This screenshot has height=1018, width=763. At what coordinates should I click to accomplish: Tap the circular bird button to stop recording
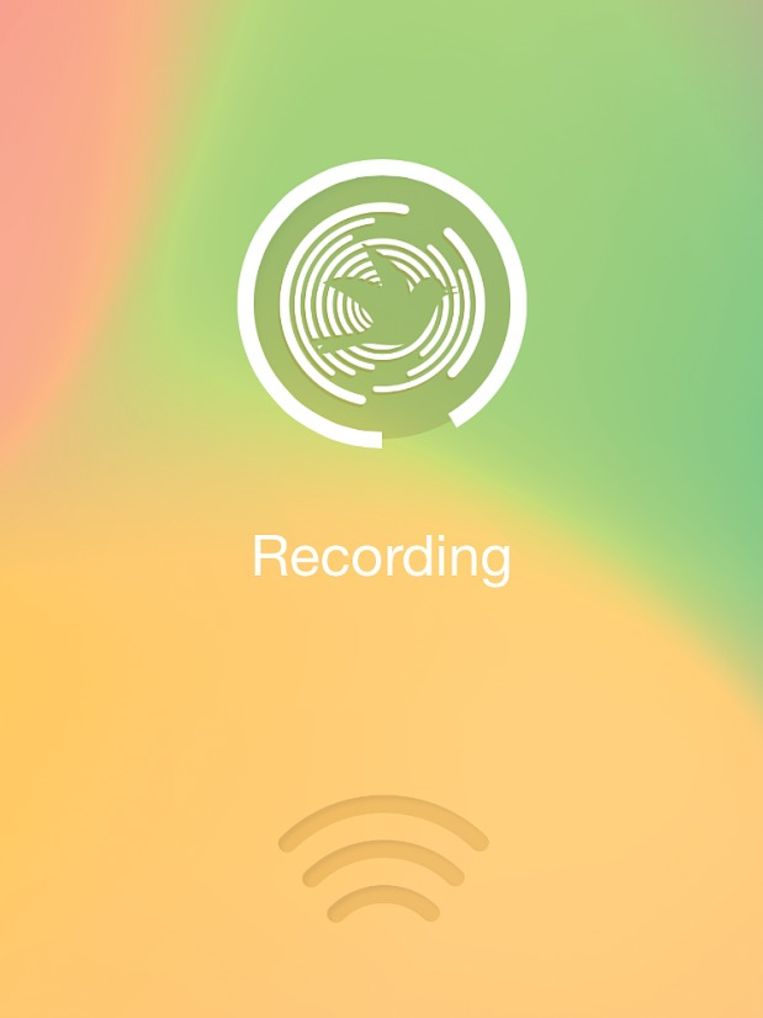pos(382,303)
